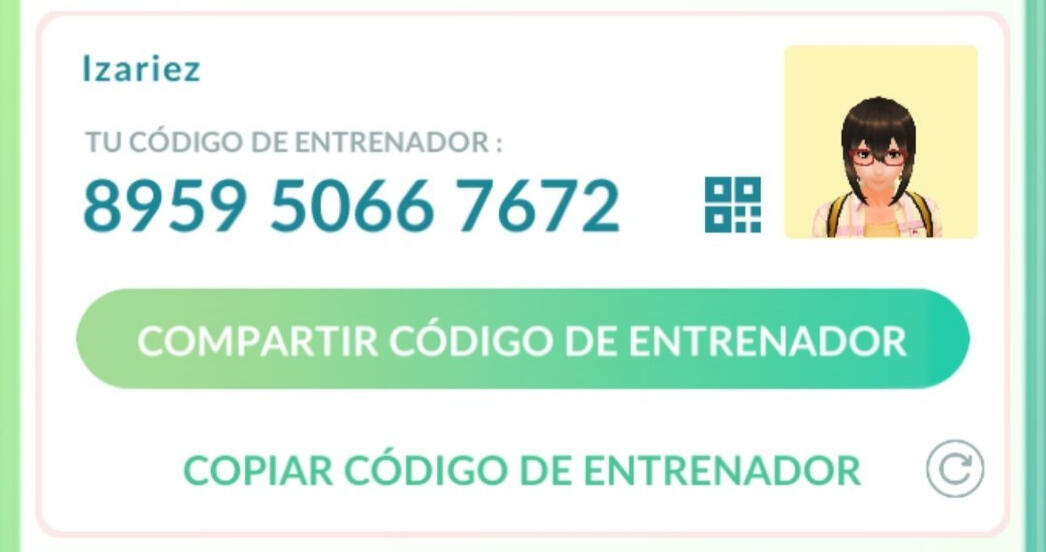This screenshot has height=552, width=1046.
Task: Open the QR code icon
Action: tap(732, 205)
